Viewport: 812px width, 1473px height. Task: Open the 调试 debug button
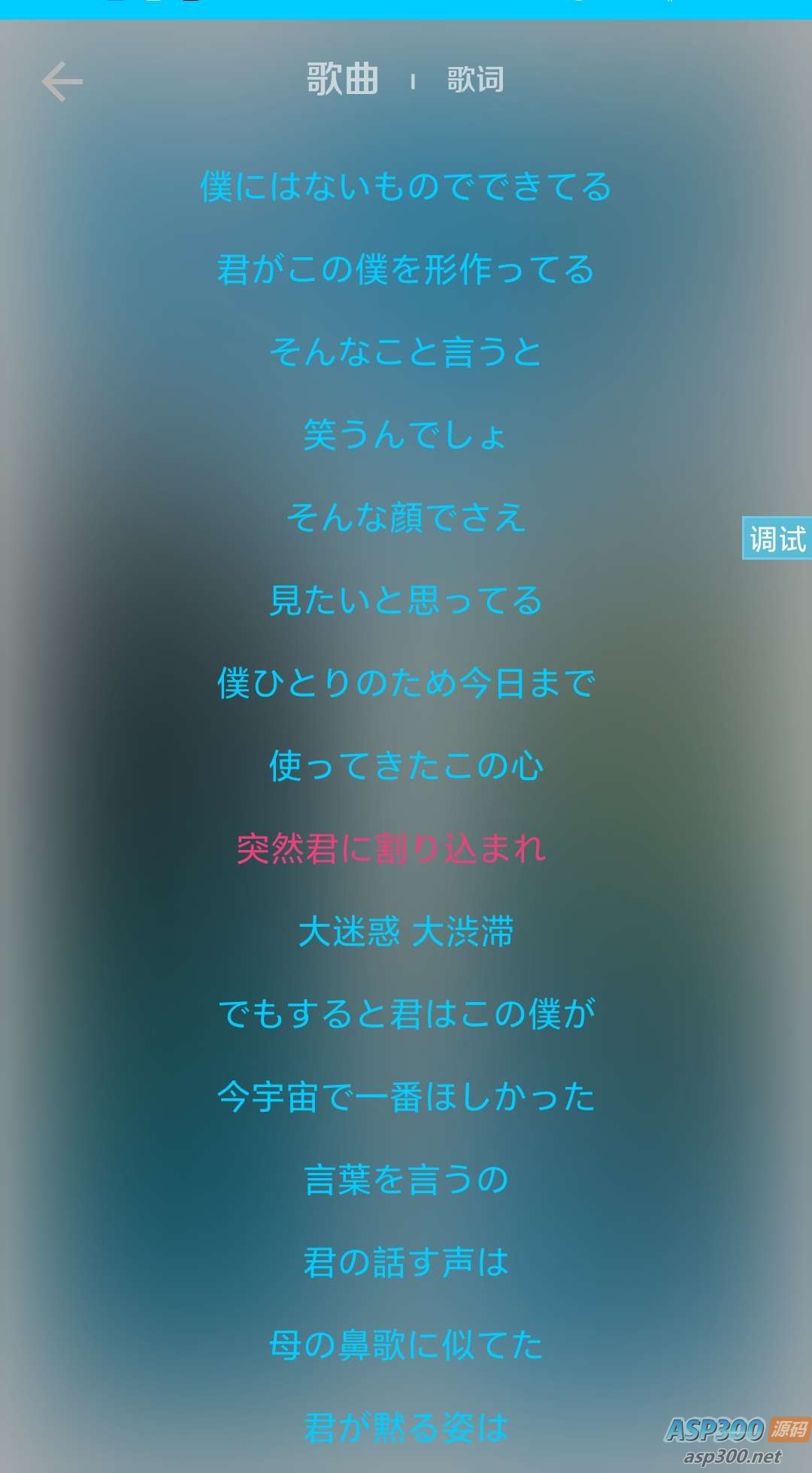tap(777, 539)
